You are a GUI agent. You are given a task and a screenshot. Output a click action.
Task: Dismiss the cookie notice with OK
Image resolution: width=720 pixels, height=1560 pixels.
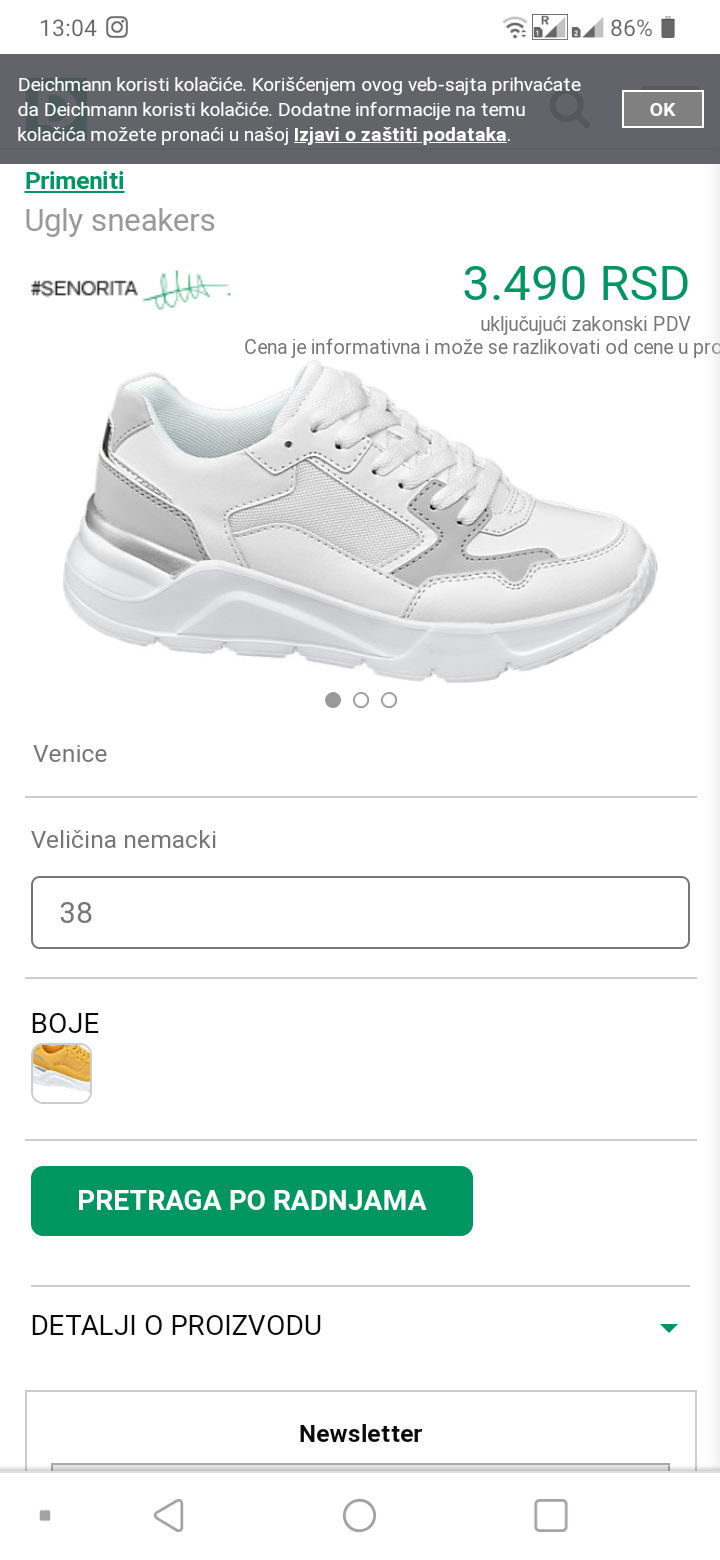(662, 109)
